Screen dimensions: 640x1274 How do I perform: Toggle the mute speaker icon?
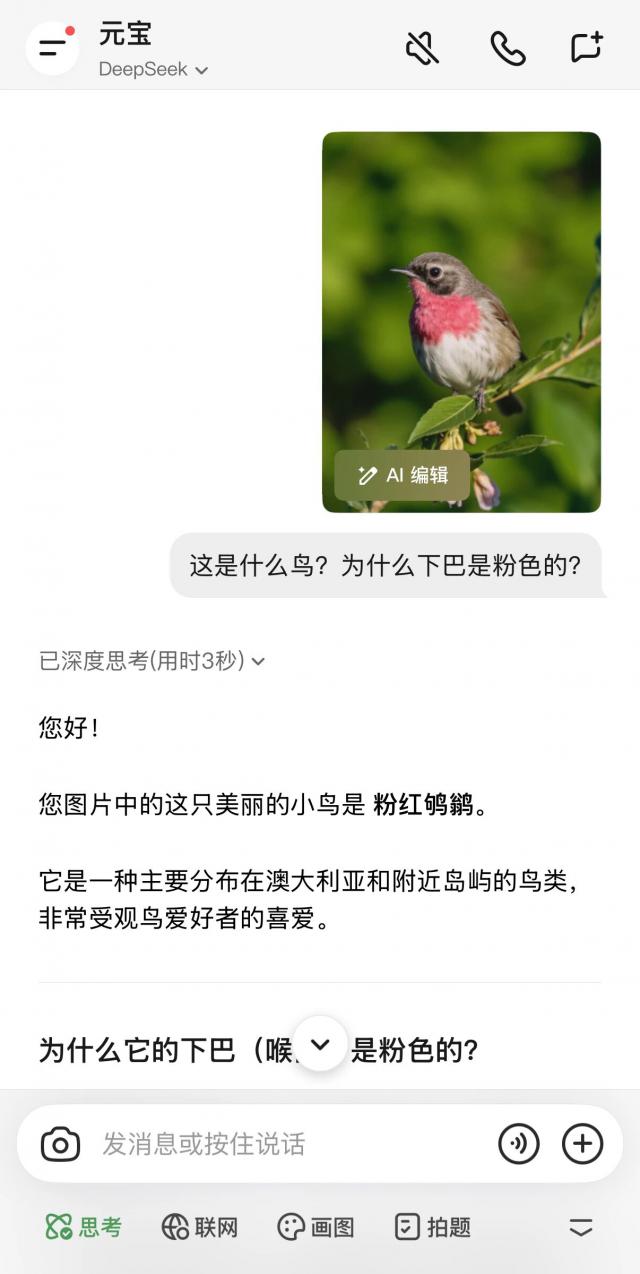(x=423, y=47)
